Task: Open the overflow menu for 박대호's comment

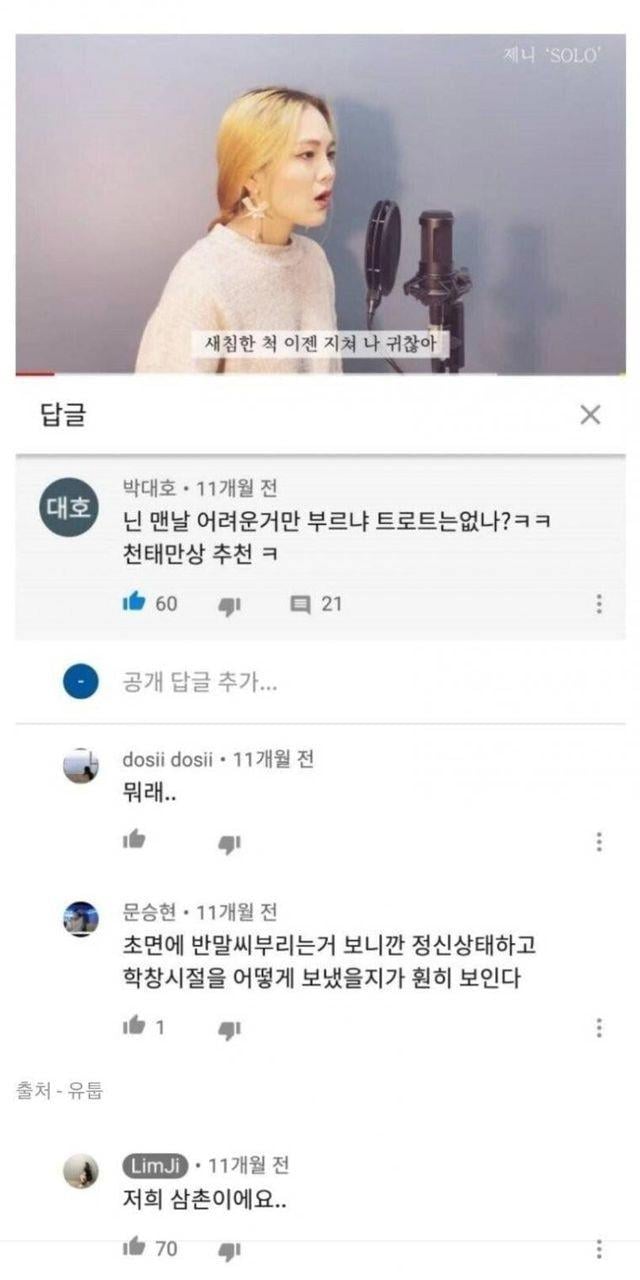Action: [x=599, y=604]
